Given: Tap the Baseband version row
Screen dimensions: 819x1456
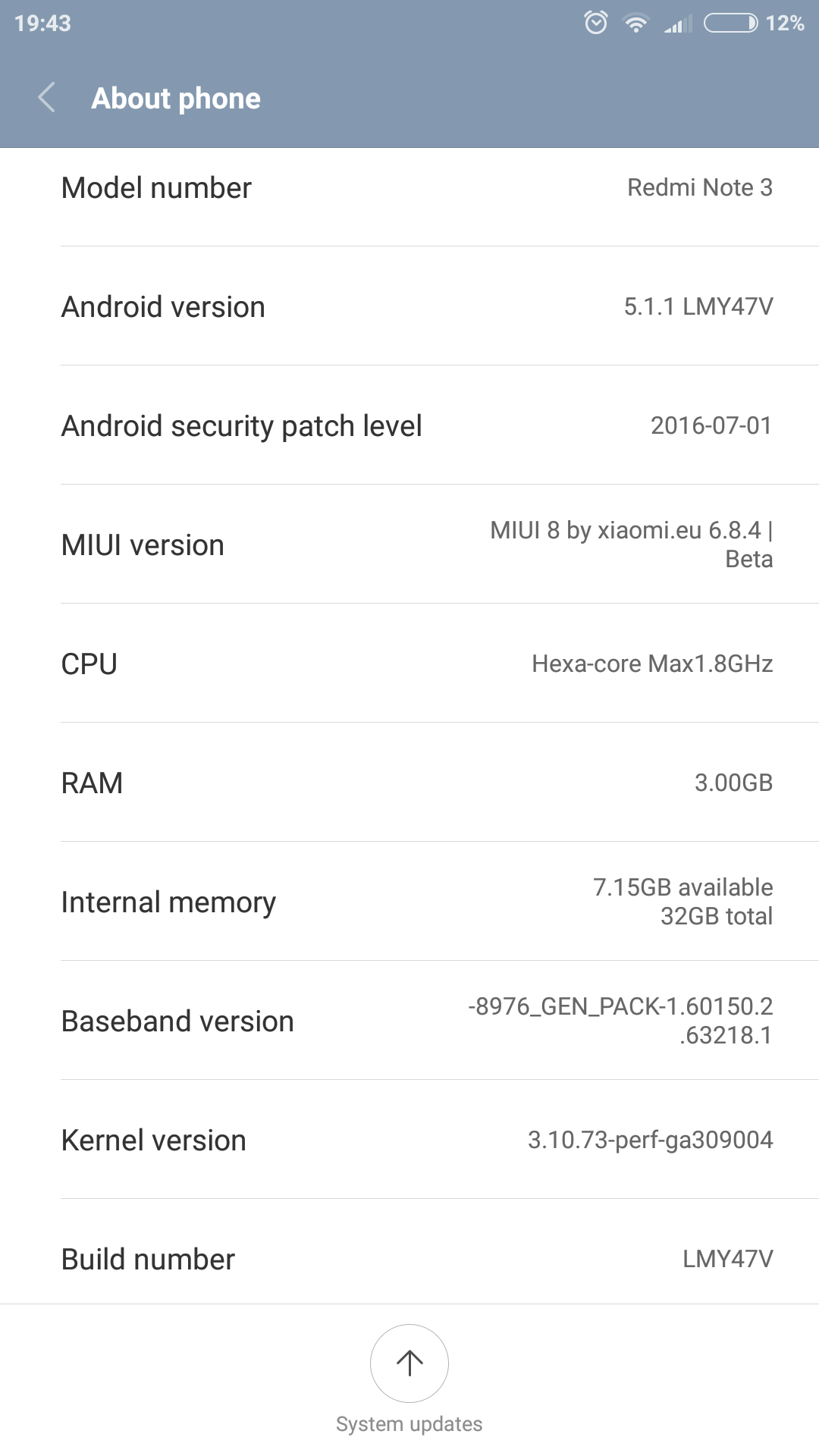Looking at the screenshot, I should pos(409,1021).
